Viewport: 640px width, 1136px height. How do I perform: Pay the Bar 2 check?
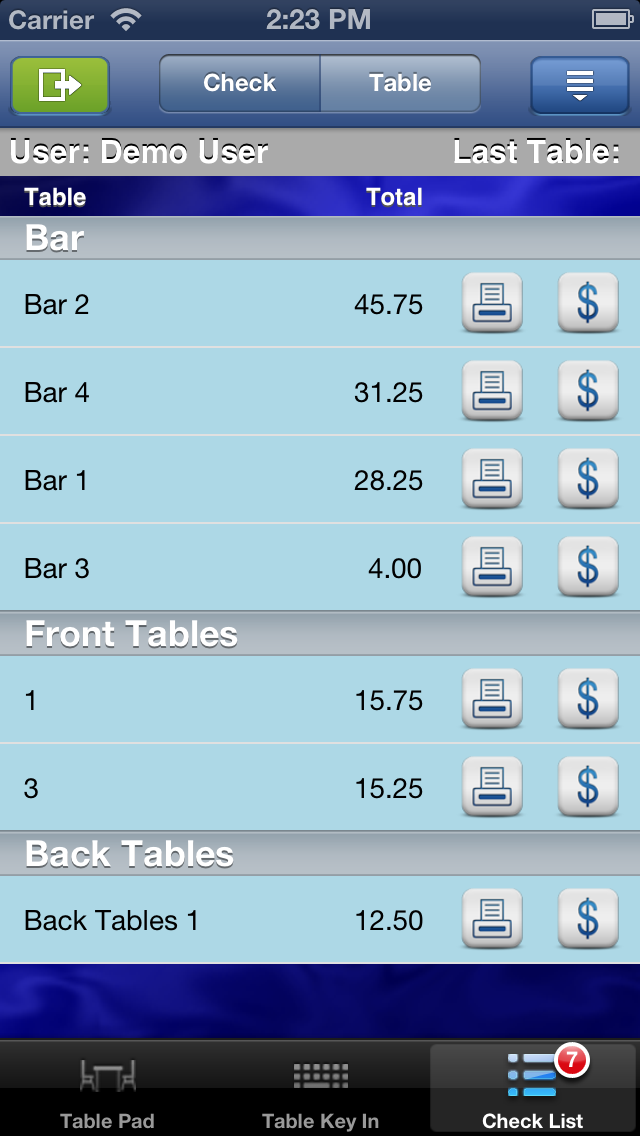click(588, 303)
